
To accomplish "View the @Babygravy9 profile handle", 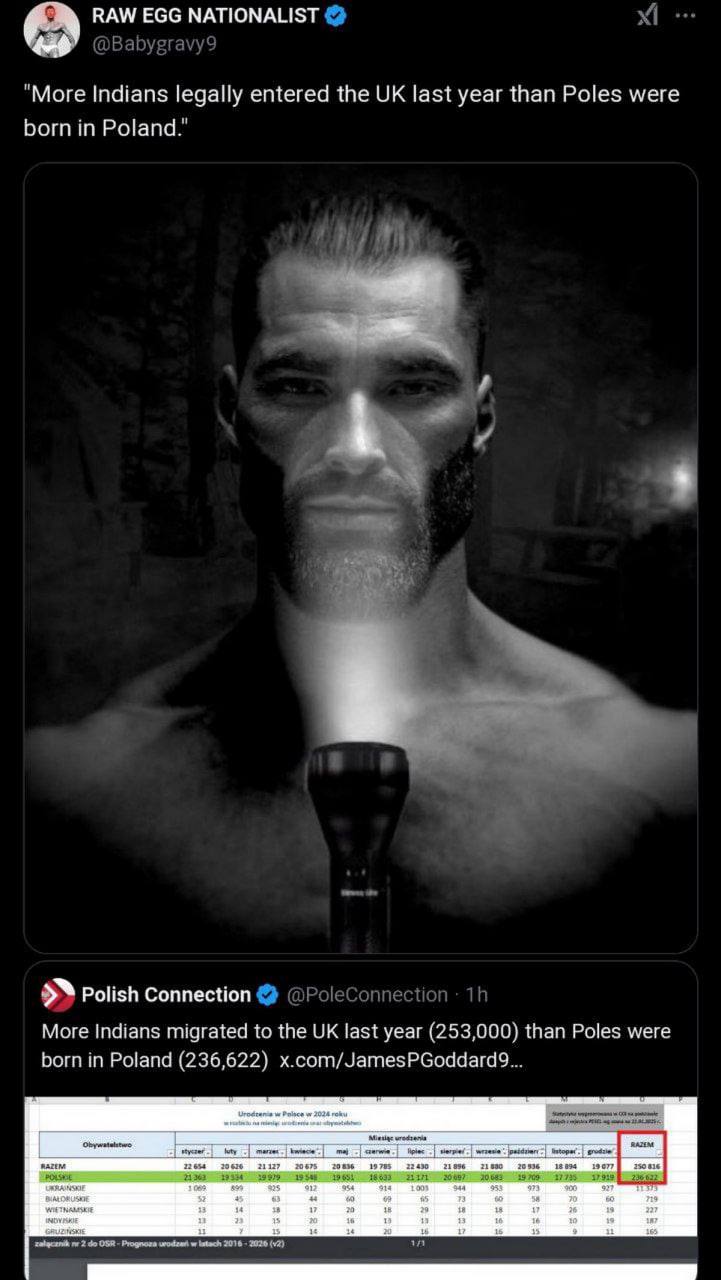I will click(154, 44).
